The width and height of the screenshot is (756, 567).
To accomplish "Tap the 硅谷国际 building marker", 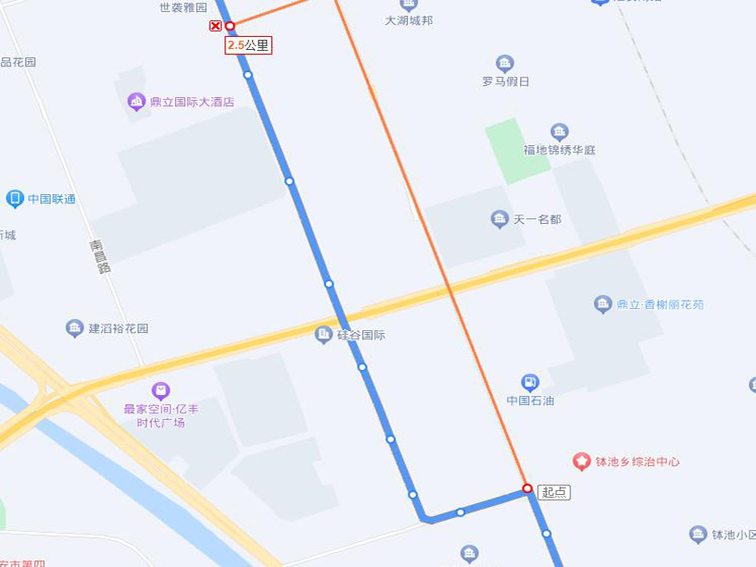I will (x=324, y=334).
